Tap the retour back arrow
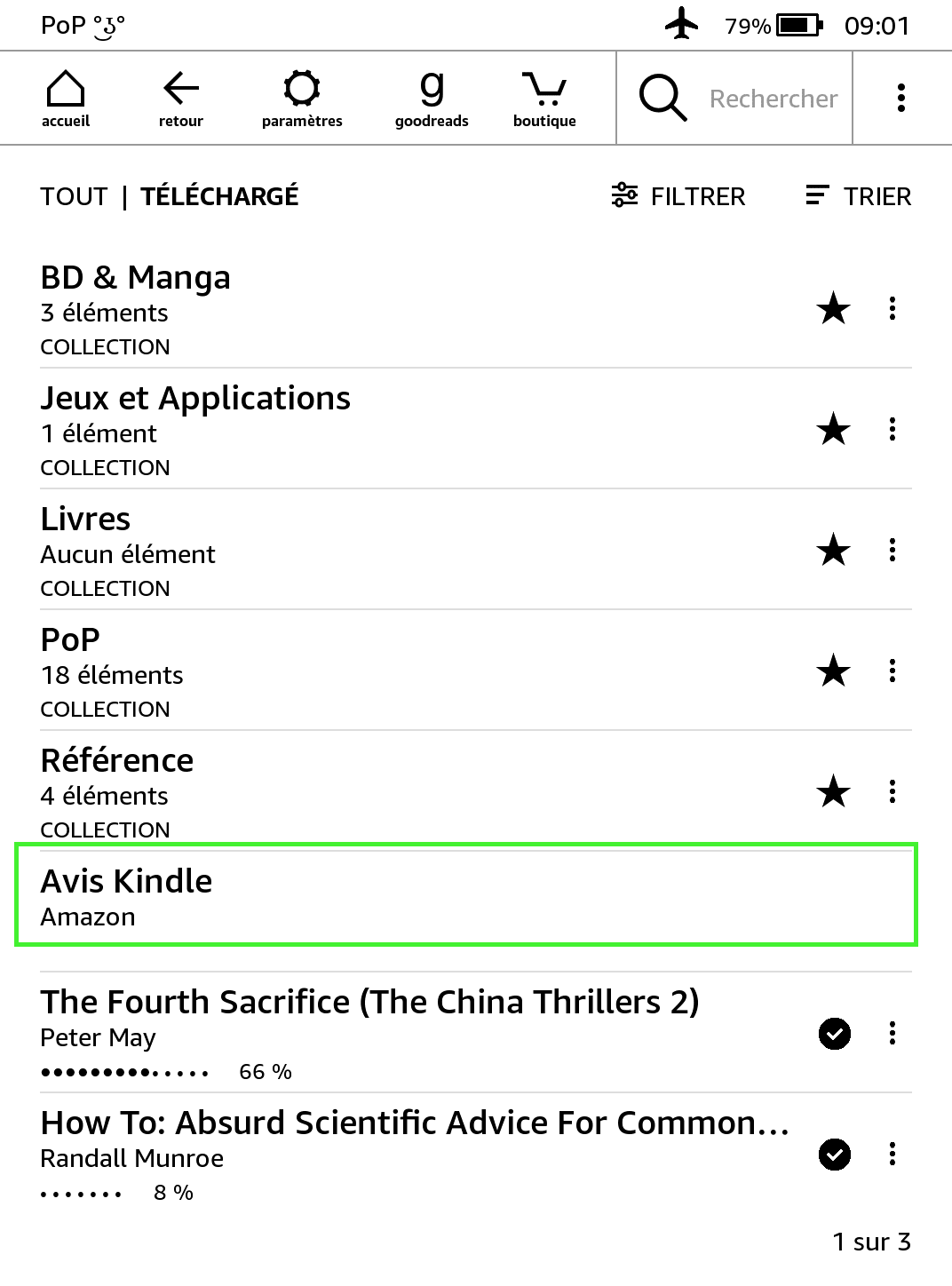 point(181,99)
